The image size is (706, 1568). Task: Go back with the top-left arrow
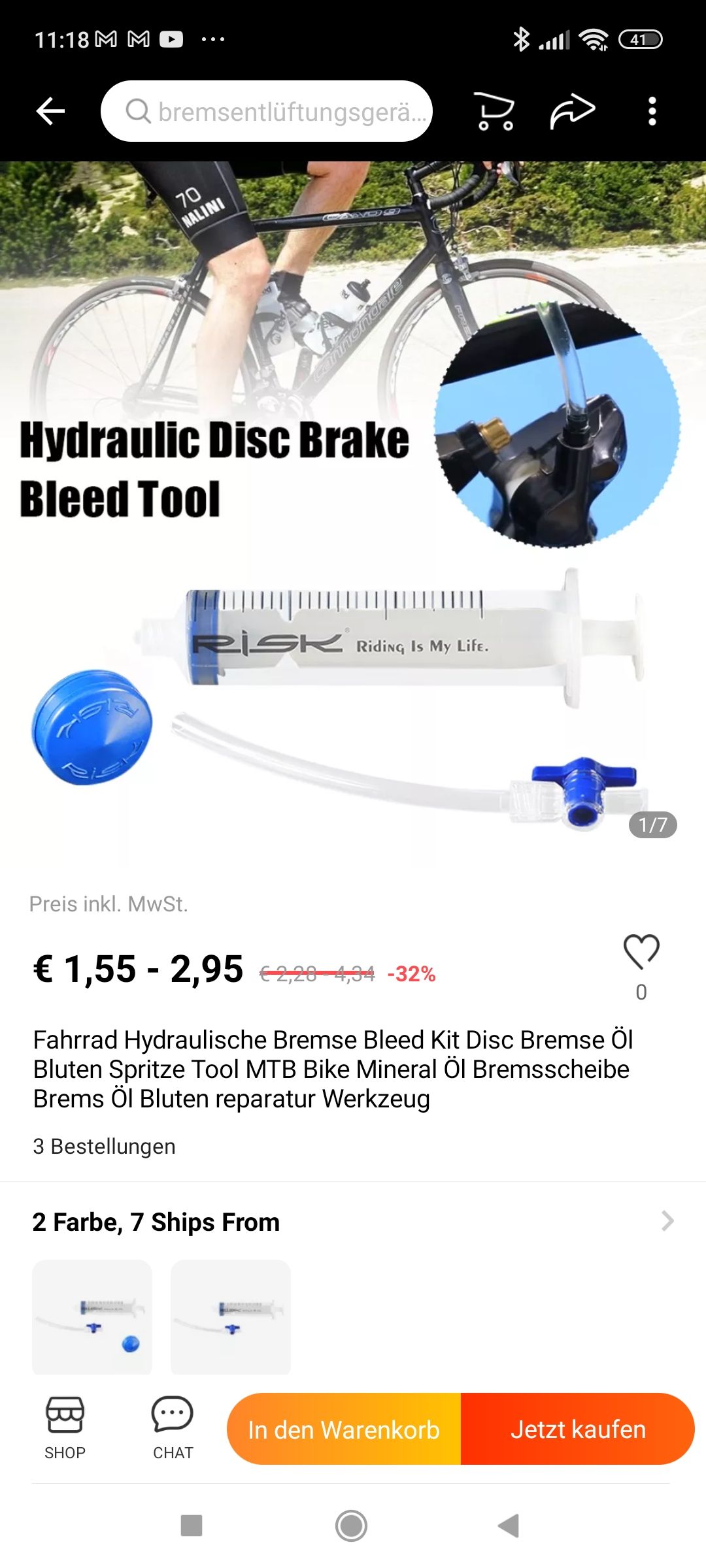[50, 111]
